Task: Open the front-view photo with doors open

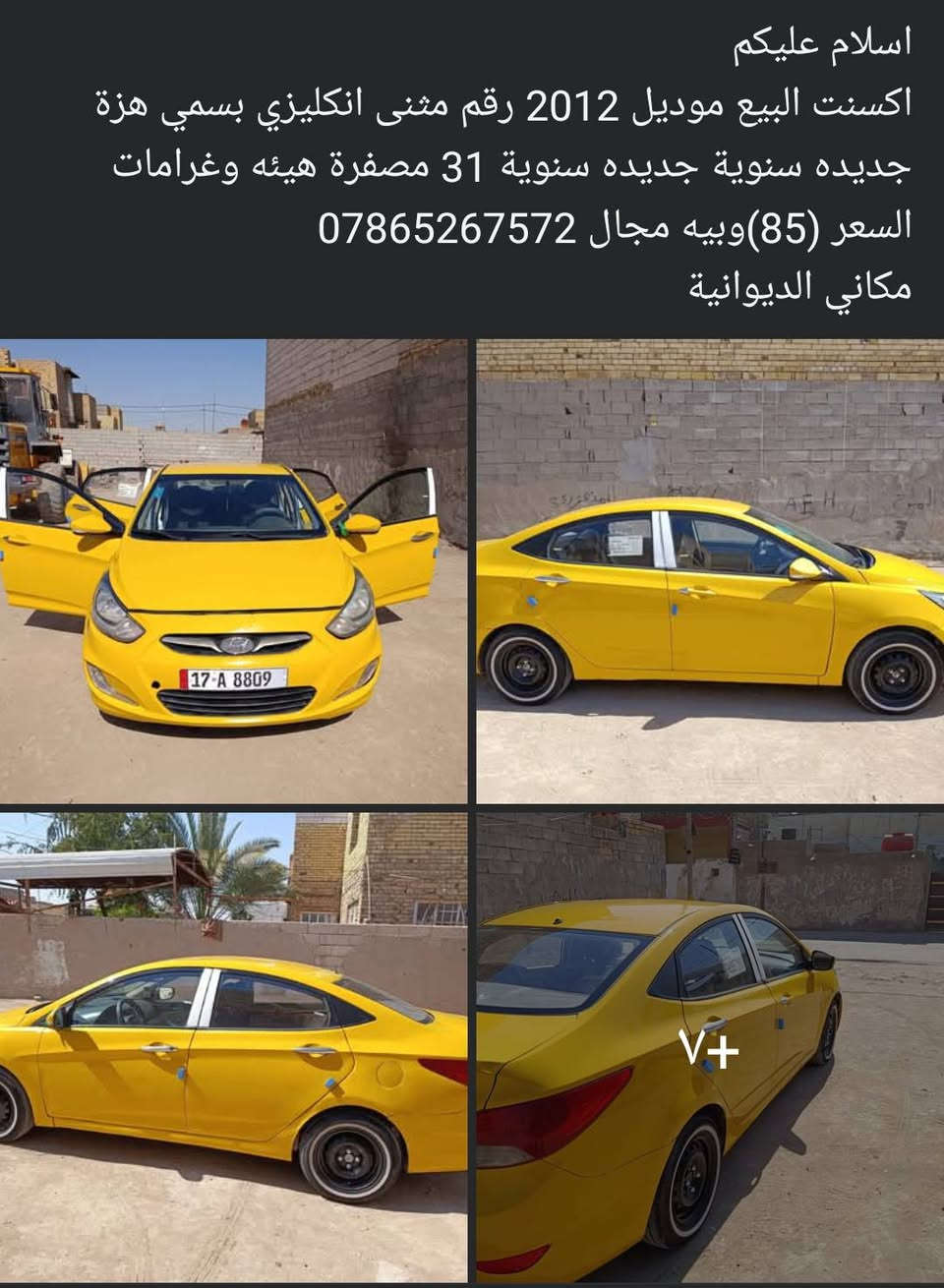Action: tap(233, 571)
